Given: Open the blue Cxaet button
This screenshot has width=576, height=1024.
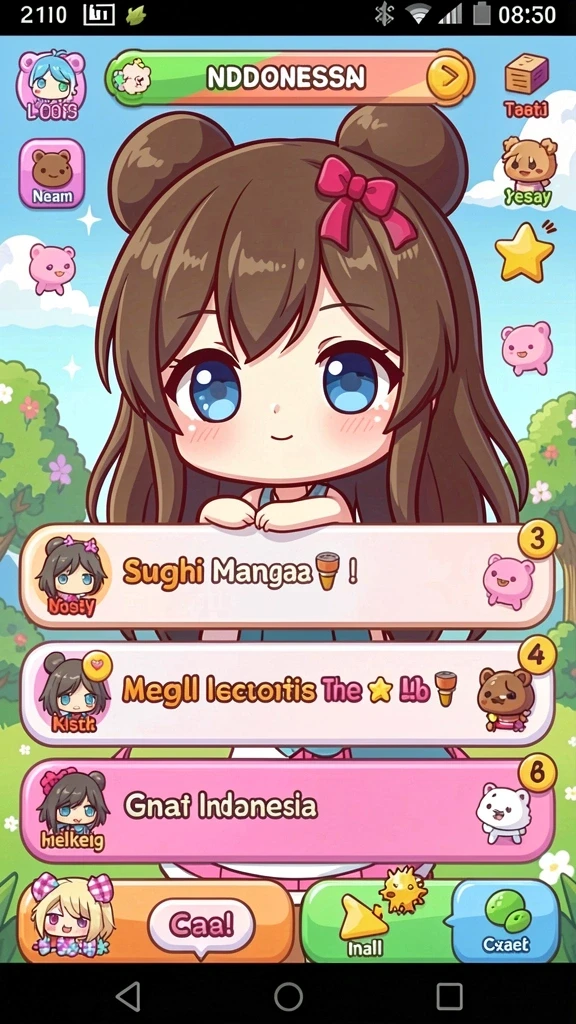Looking at the screenshot, I should 506,921.
